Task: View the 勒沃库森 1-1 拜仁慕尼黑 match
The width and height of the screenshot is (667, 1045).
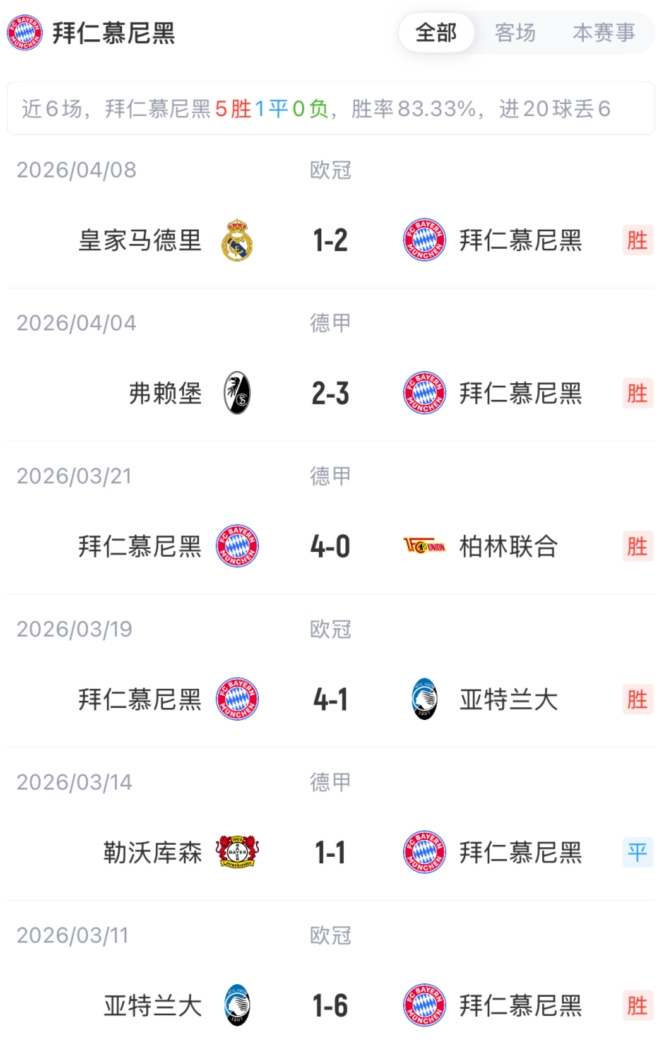Action: tap(330, 852)
